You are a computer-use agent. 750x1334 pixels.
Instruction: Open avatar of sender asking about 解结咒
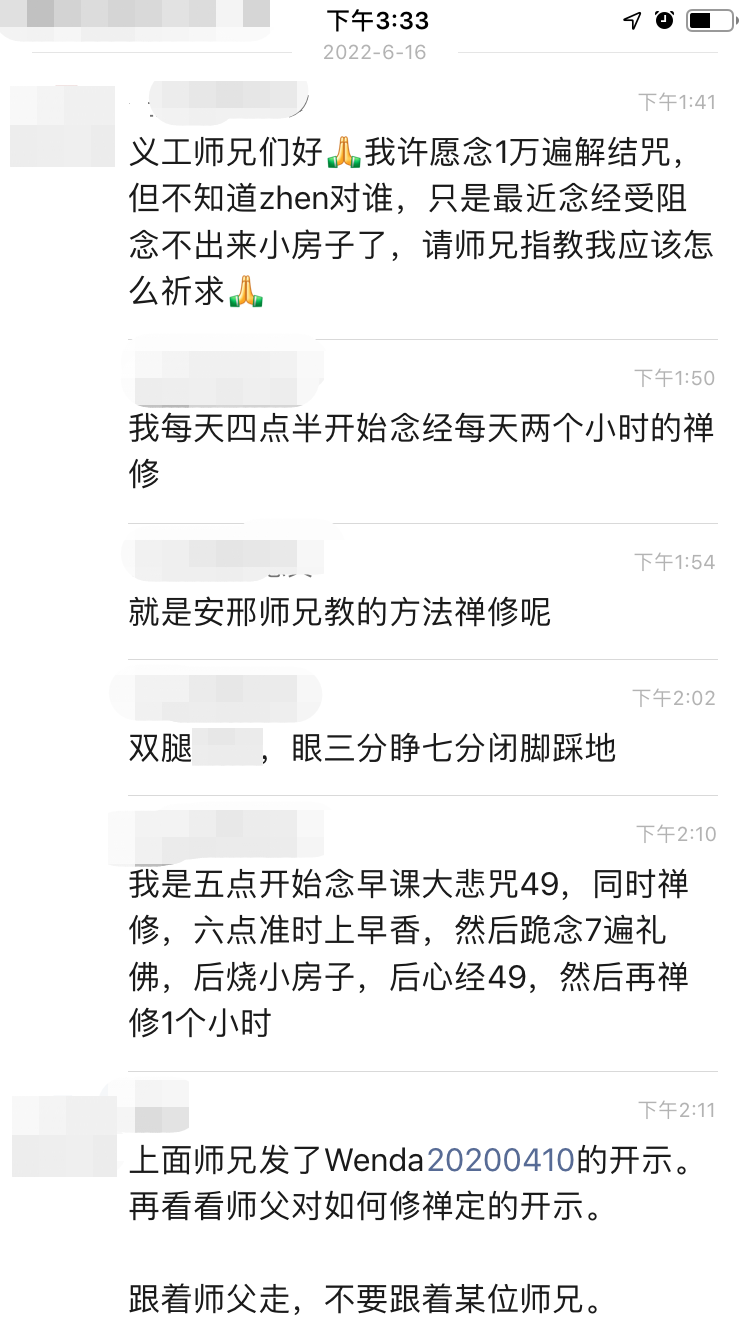(x=62, y=127)
